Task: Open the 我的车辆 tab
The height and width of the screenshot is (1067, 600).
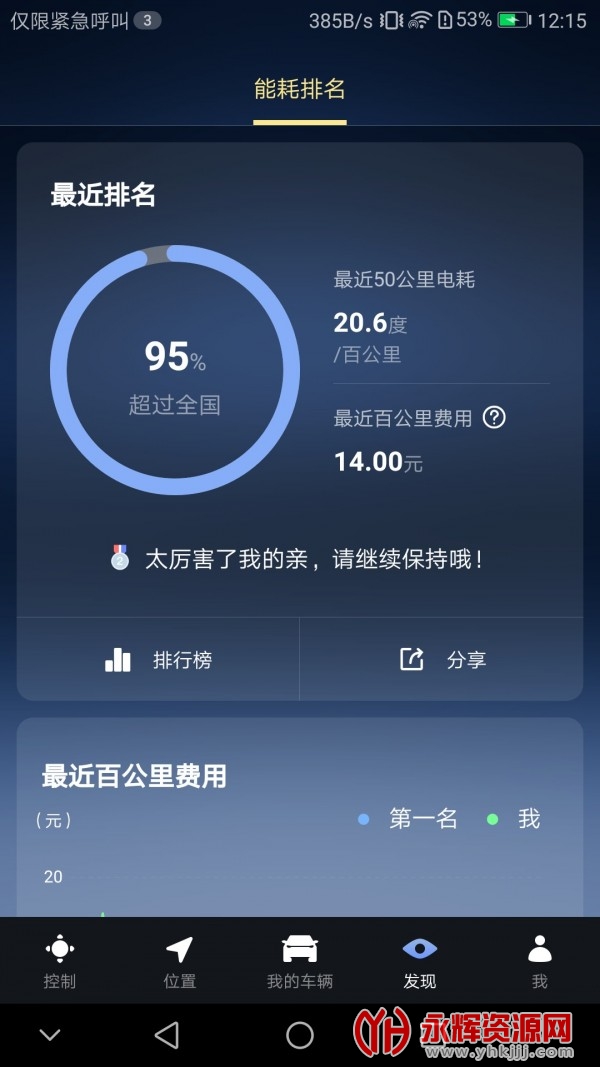Action: click(300, 962)
